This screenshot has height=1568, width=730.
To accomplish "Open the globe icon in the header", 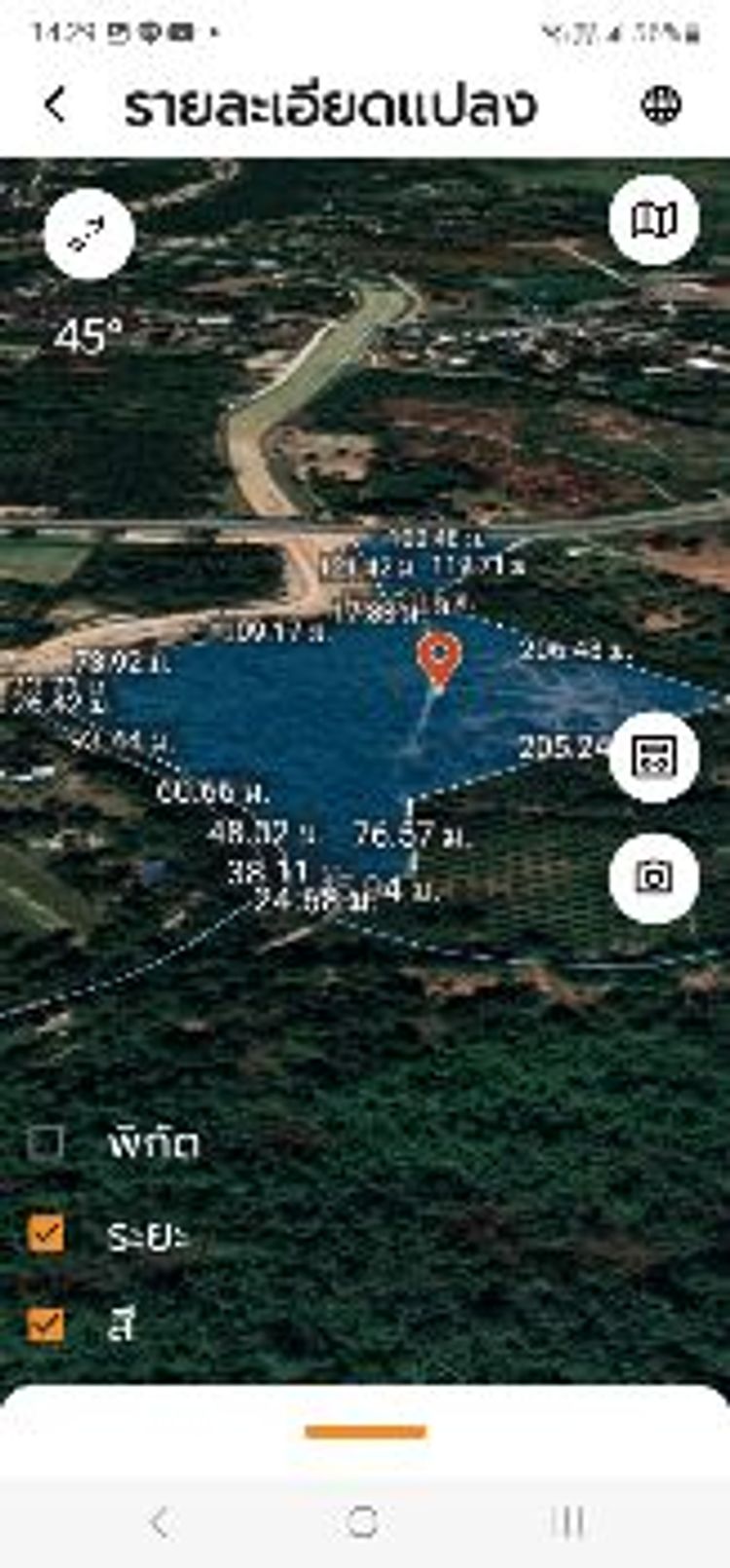I will click(x=661, y=104).
